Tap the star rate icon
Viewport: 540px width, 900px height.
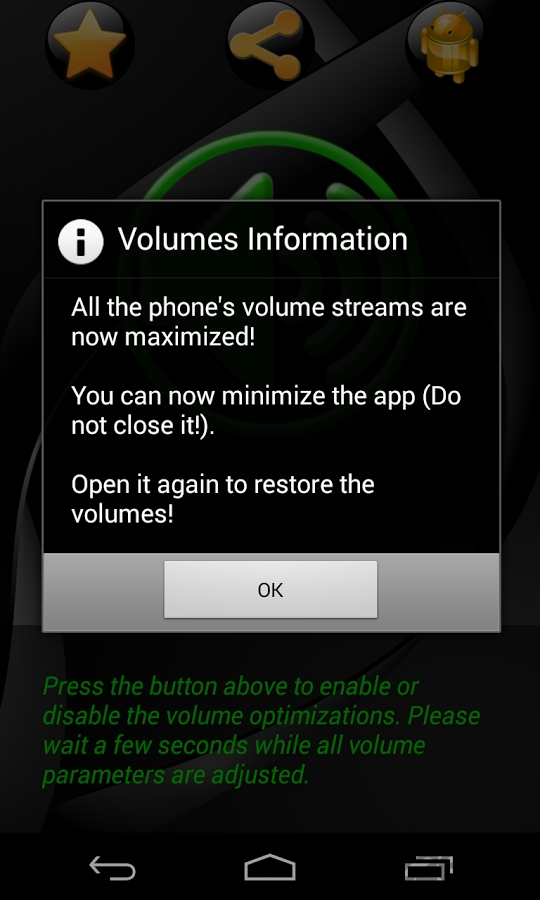point(90,44)
